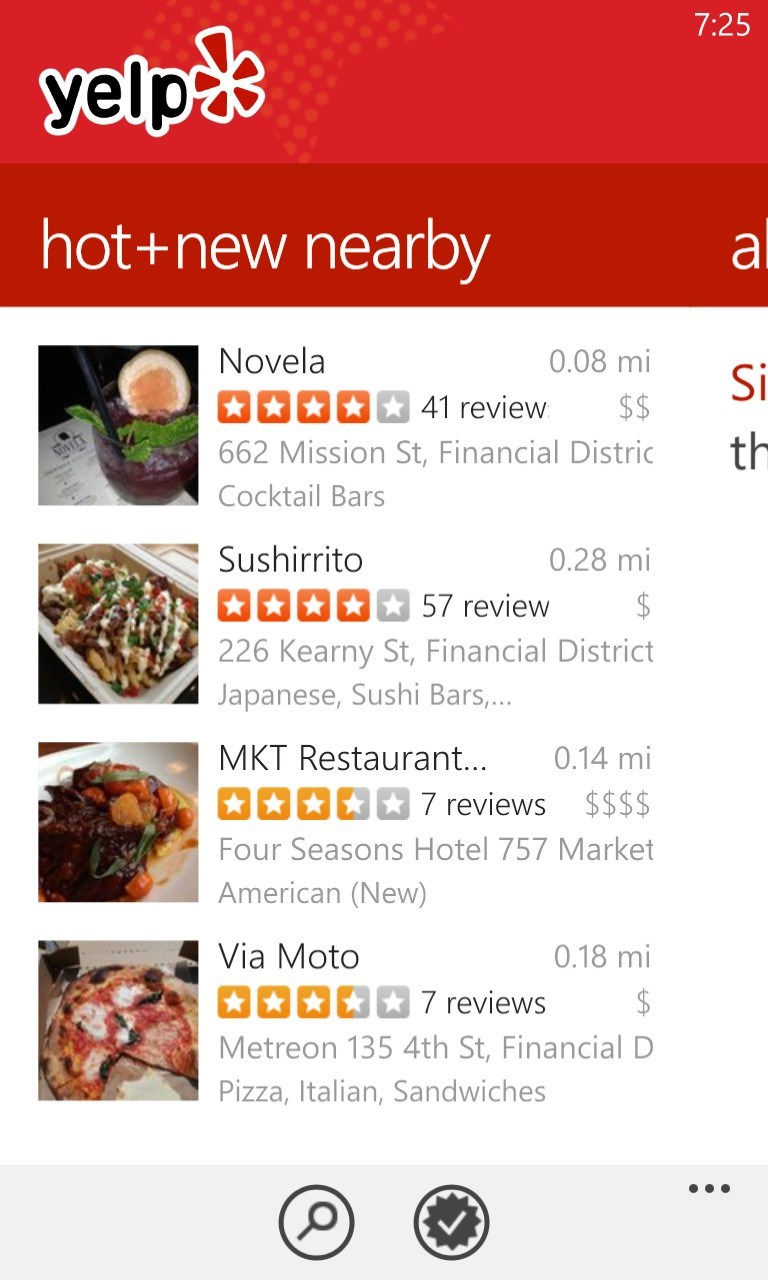Screen dimensions: 768x1280
Task: Expand the three-dot overflow menu
Action: pos(709,1189)
